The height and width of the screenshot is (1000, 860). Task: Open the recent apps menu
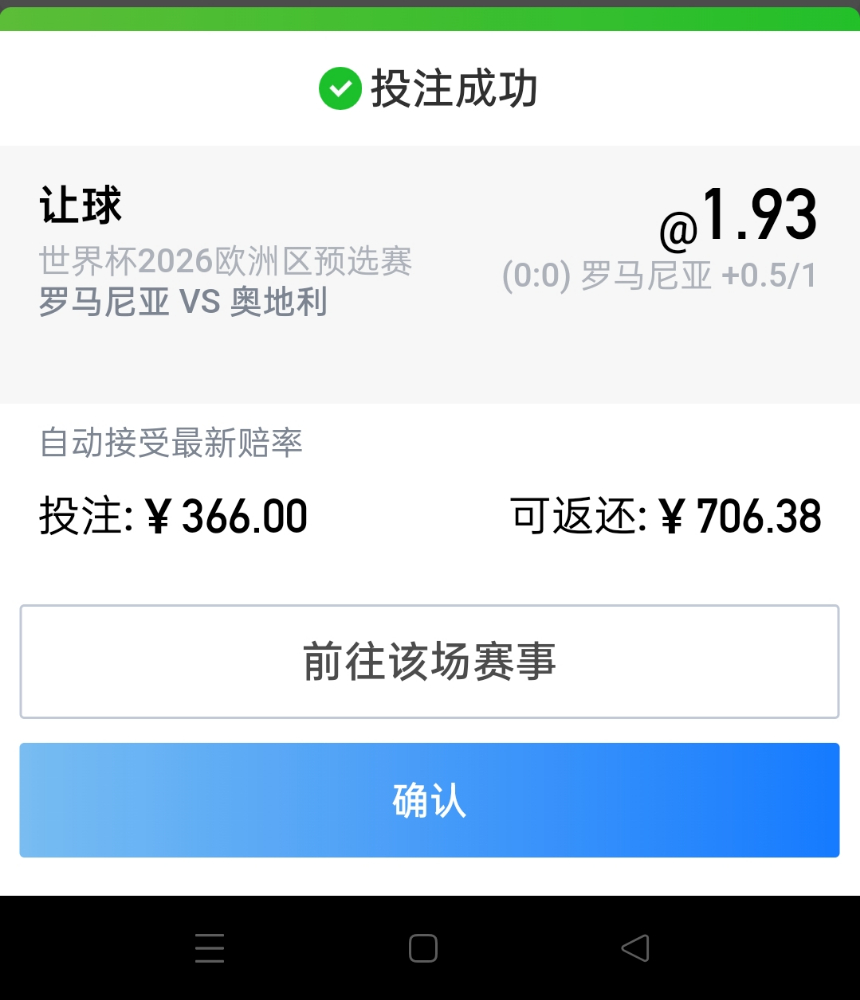210,948
